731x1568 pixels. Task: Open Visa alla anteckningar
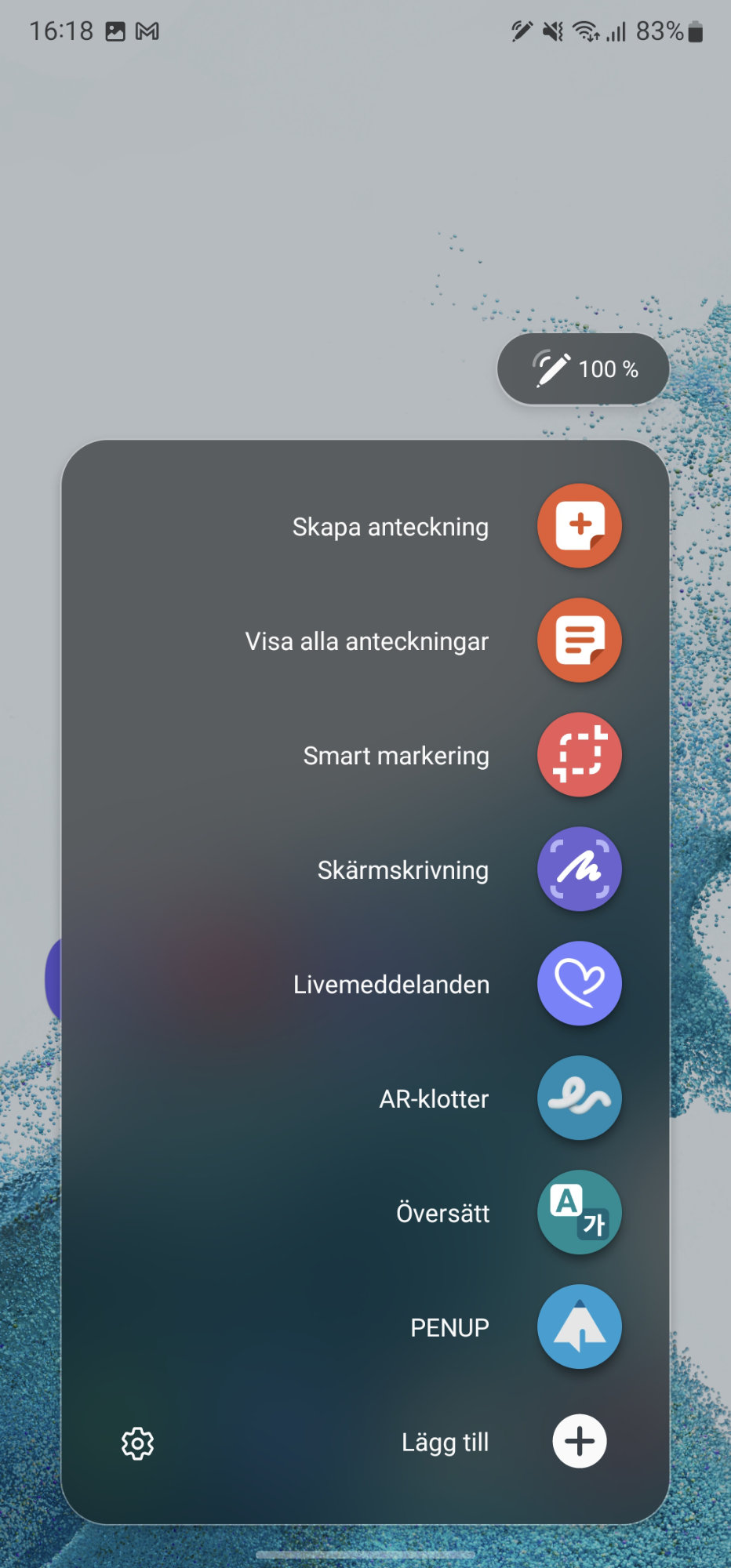(x=579, y=640)
